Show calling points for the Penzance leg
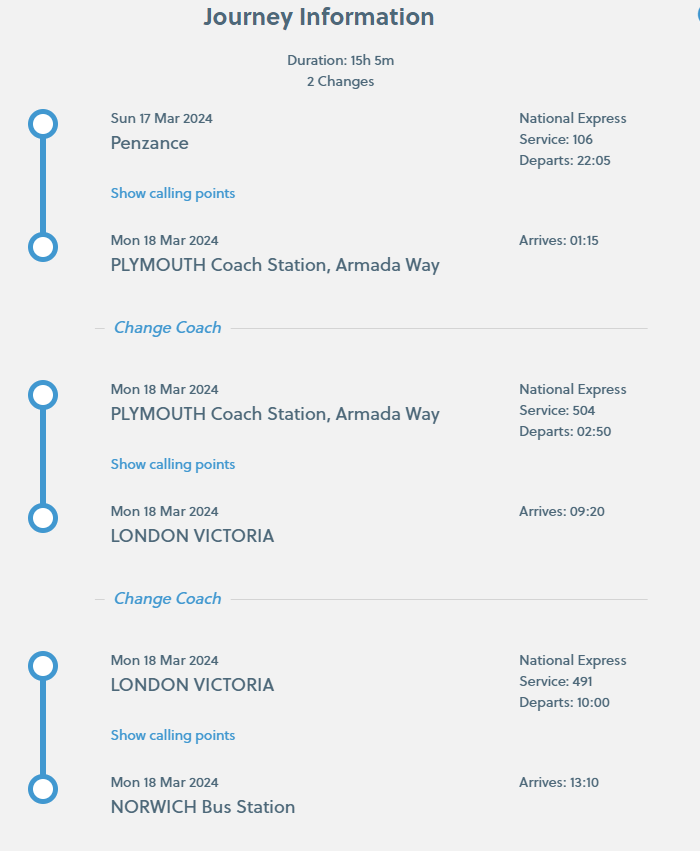The image size is (700, 851). click(173, 193)
